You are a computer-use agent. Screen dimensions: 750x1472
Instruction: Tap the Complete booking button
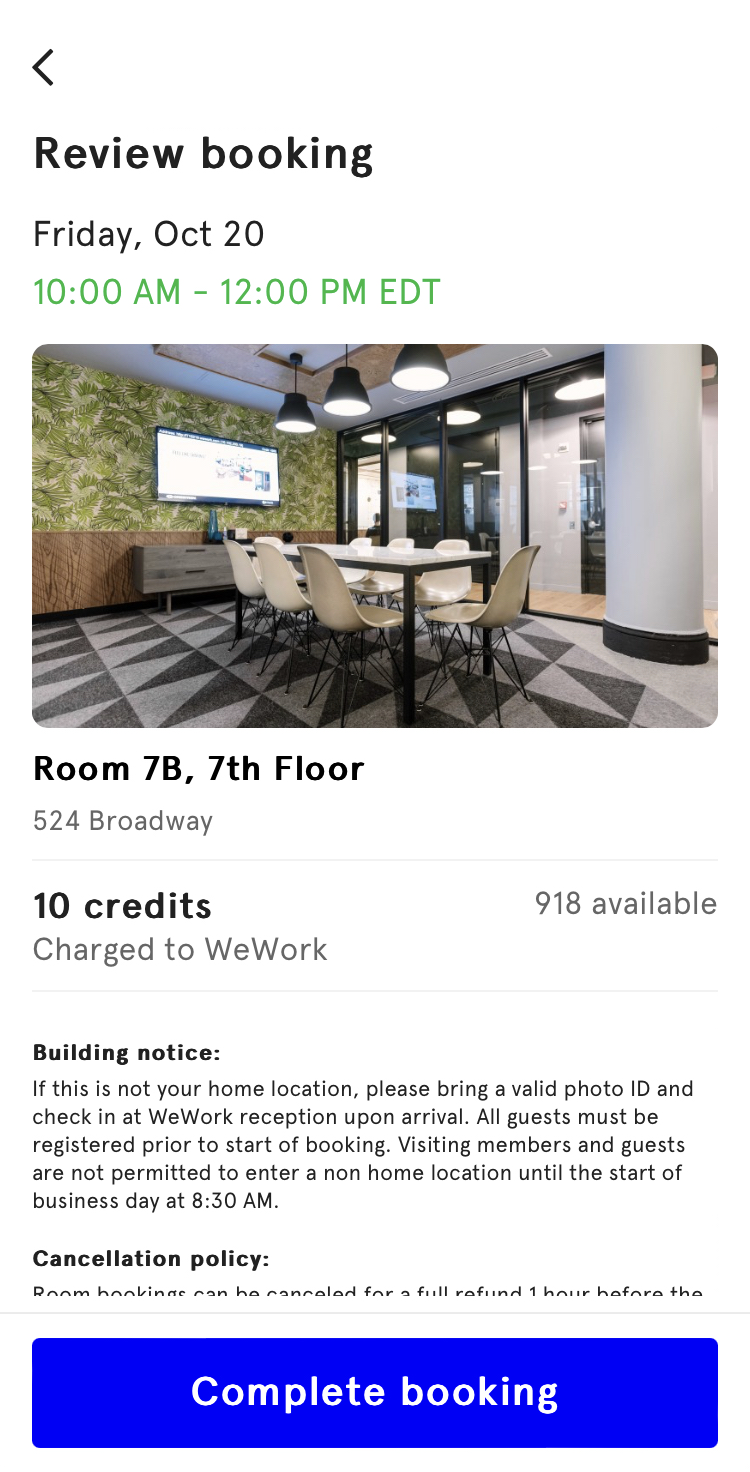coord(375,1392)
